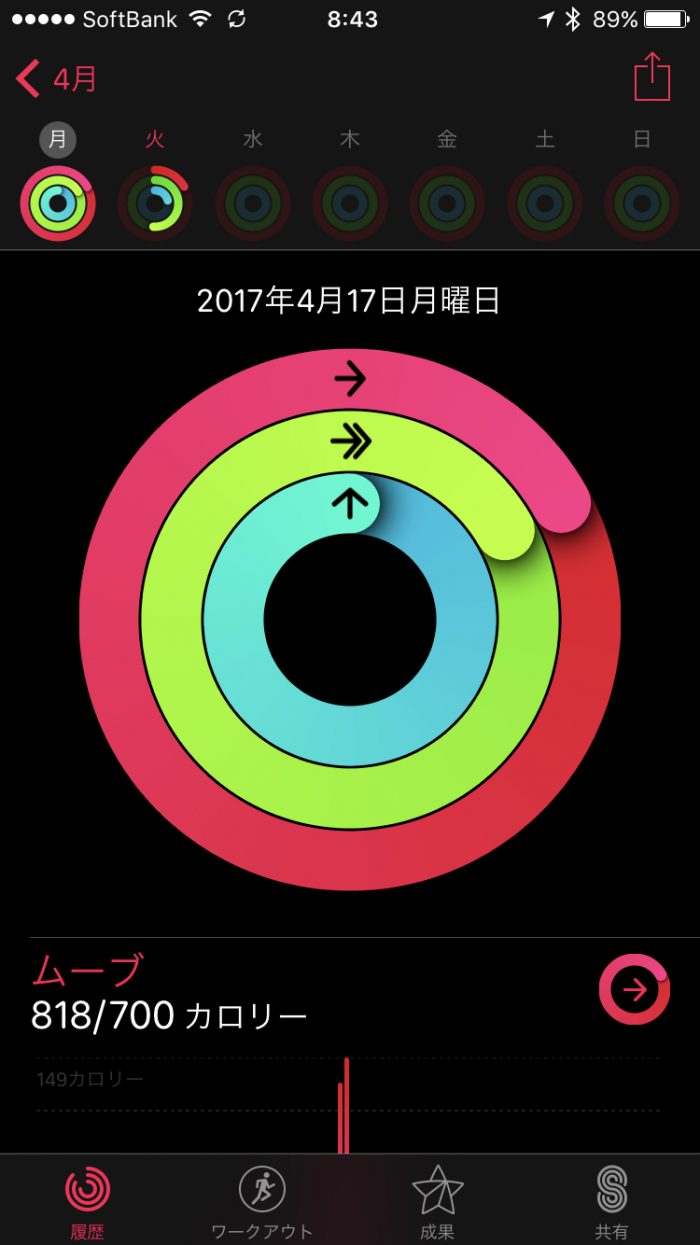Select Thursday (木) activity rings

coord(350,203)
